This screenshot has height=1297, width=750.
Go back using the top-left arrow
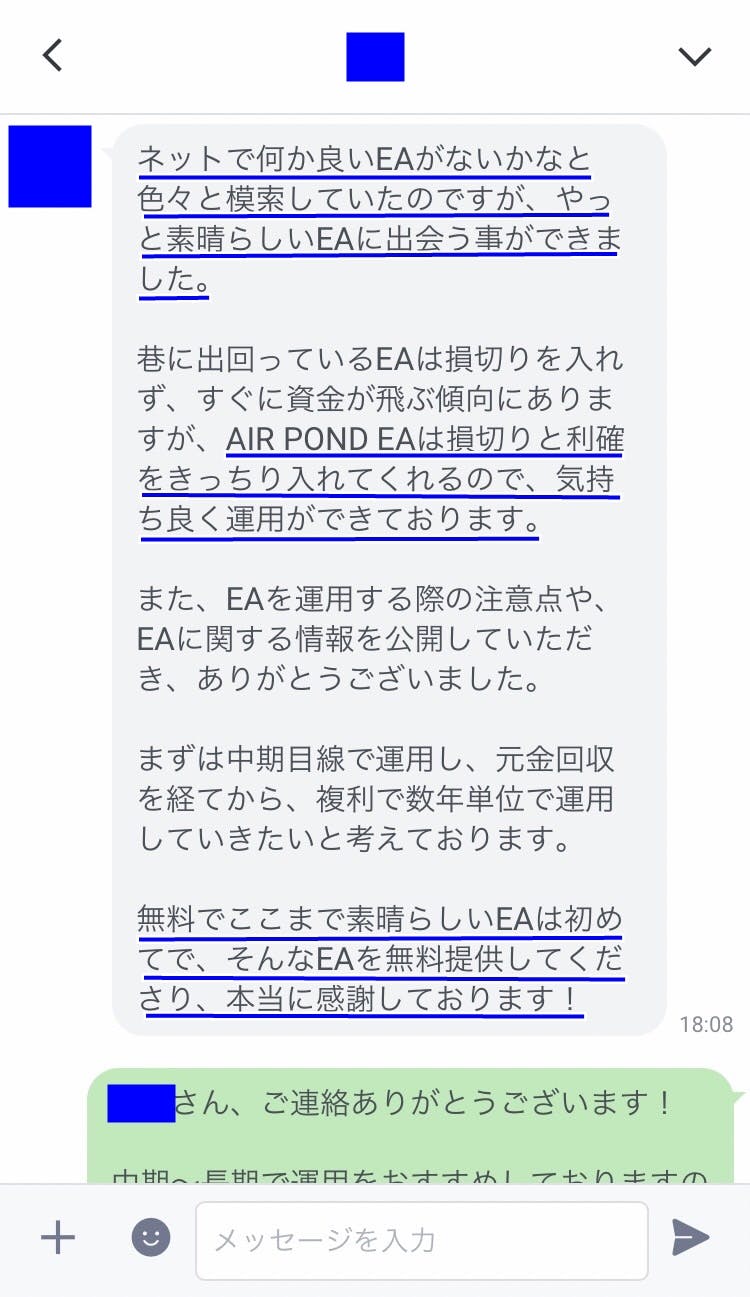pos(53,56)
